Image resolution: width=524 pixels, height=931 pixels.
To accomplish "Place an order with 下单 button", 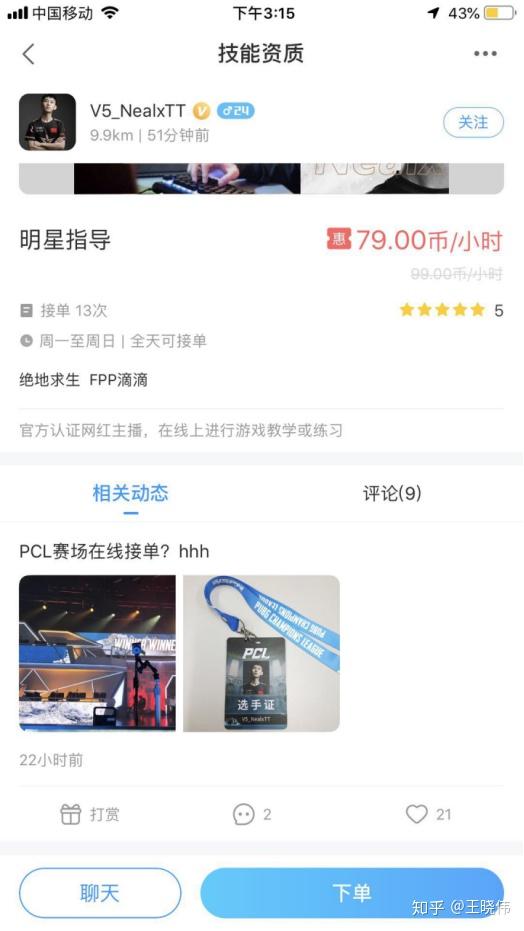I will [352, 893].
